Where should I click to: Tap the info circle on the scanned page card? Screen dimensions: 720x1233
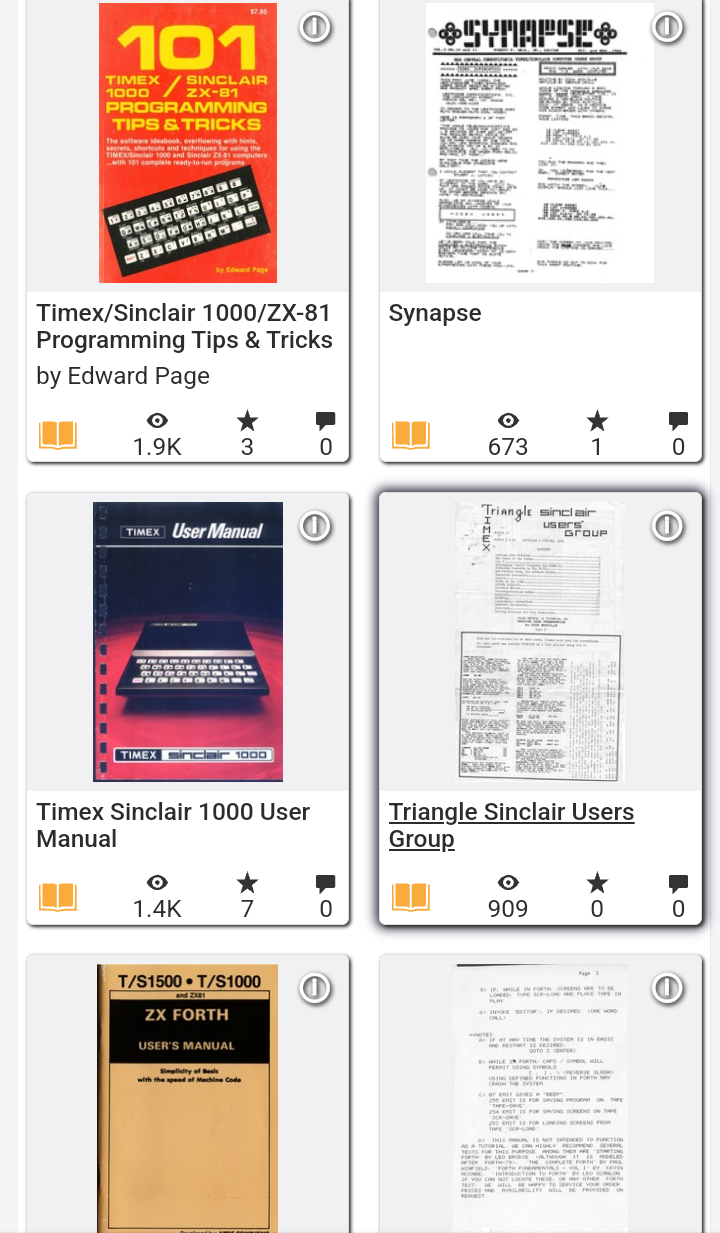pyautogui.click(x=667, y=988)
